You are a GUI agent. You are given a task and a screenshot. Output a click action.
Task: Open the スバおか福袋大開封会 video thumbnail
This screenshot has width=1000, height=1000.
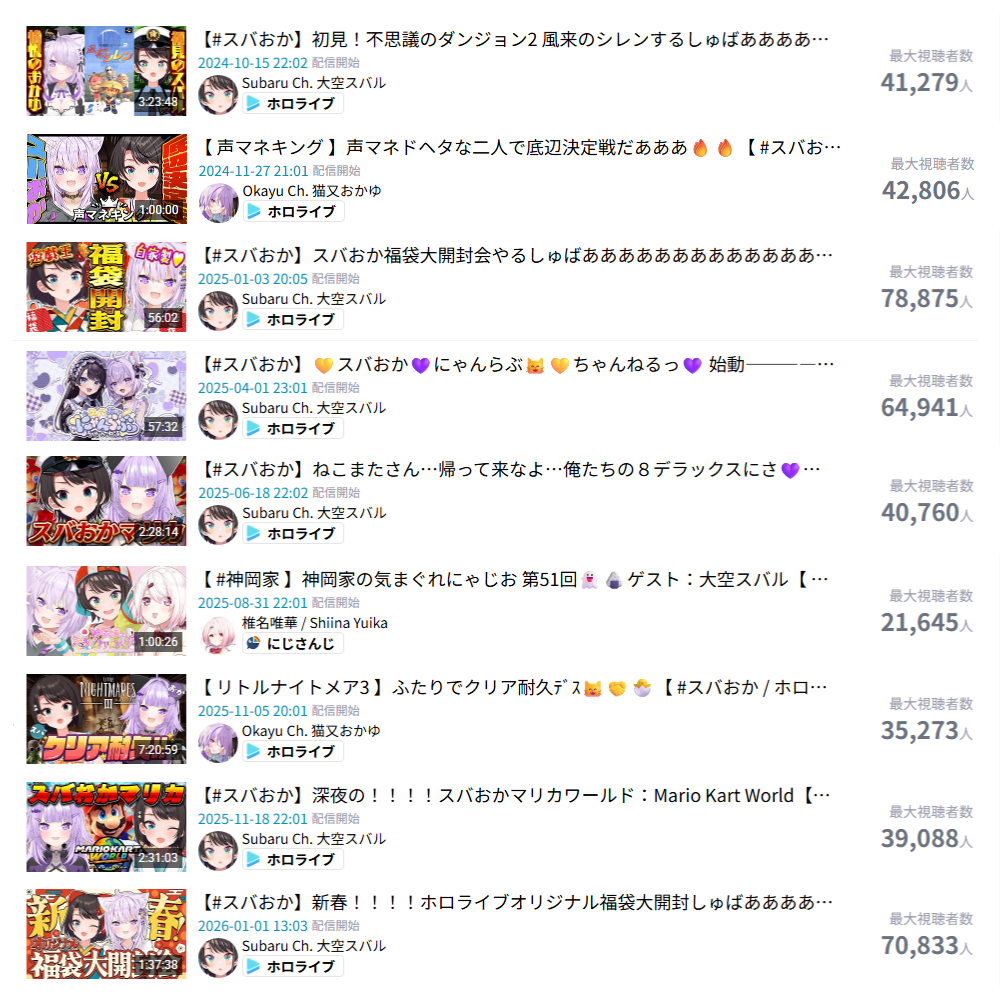coord(107,287)
